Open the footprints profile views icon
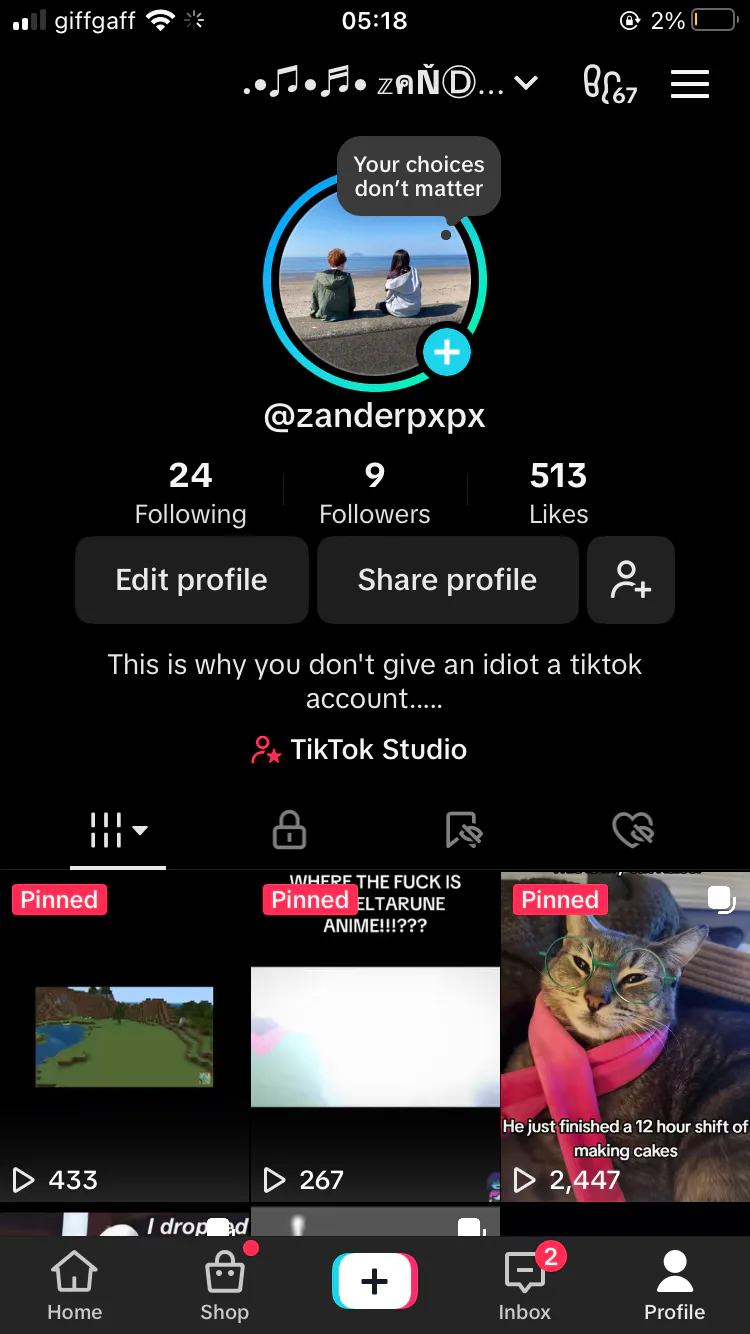Screen dimensions: 750x1334 point(609,85)
